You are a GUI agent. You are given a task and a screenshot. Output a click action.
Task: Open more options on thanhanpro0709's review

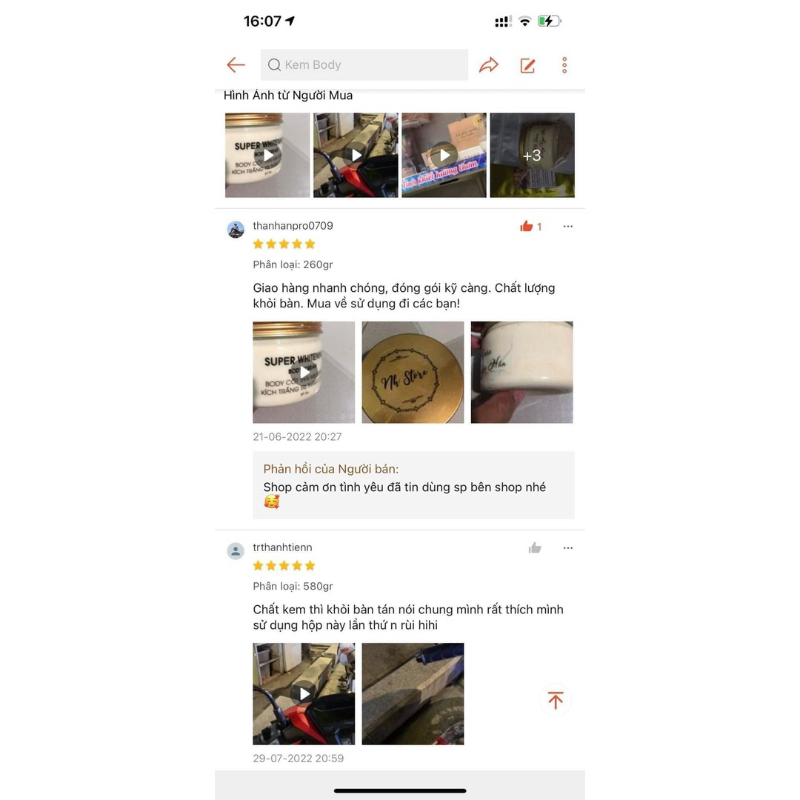[568, 226]
